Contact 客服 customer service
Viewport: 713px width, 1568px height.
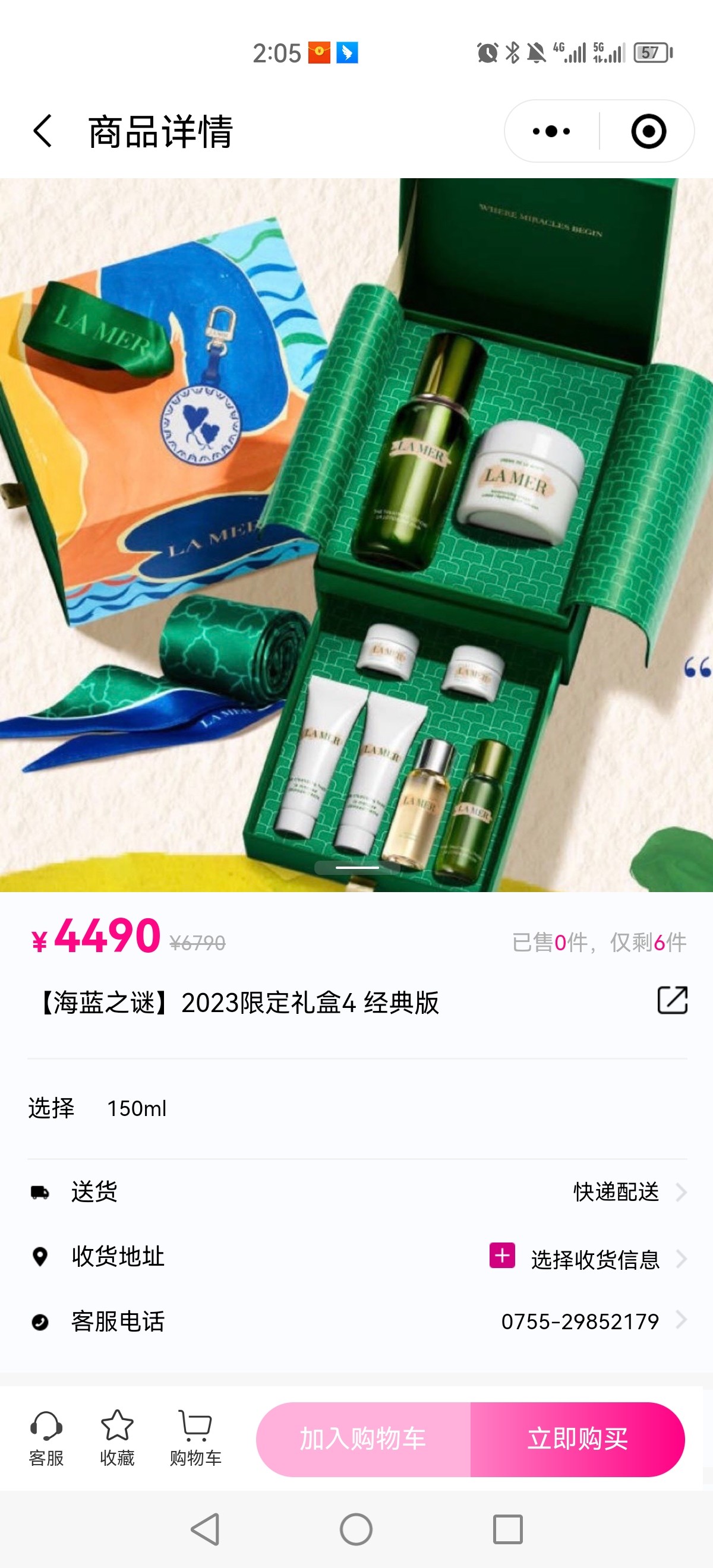point(46,1439)
